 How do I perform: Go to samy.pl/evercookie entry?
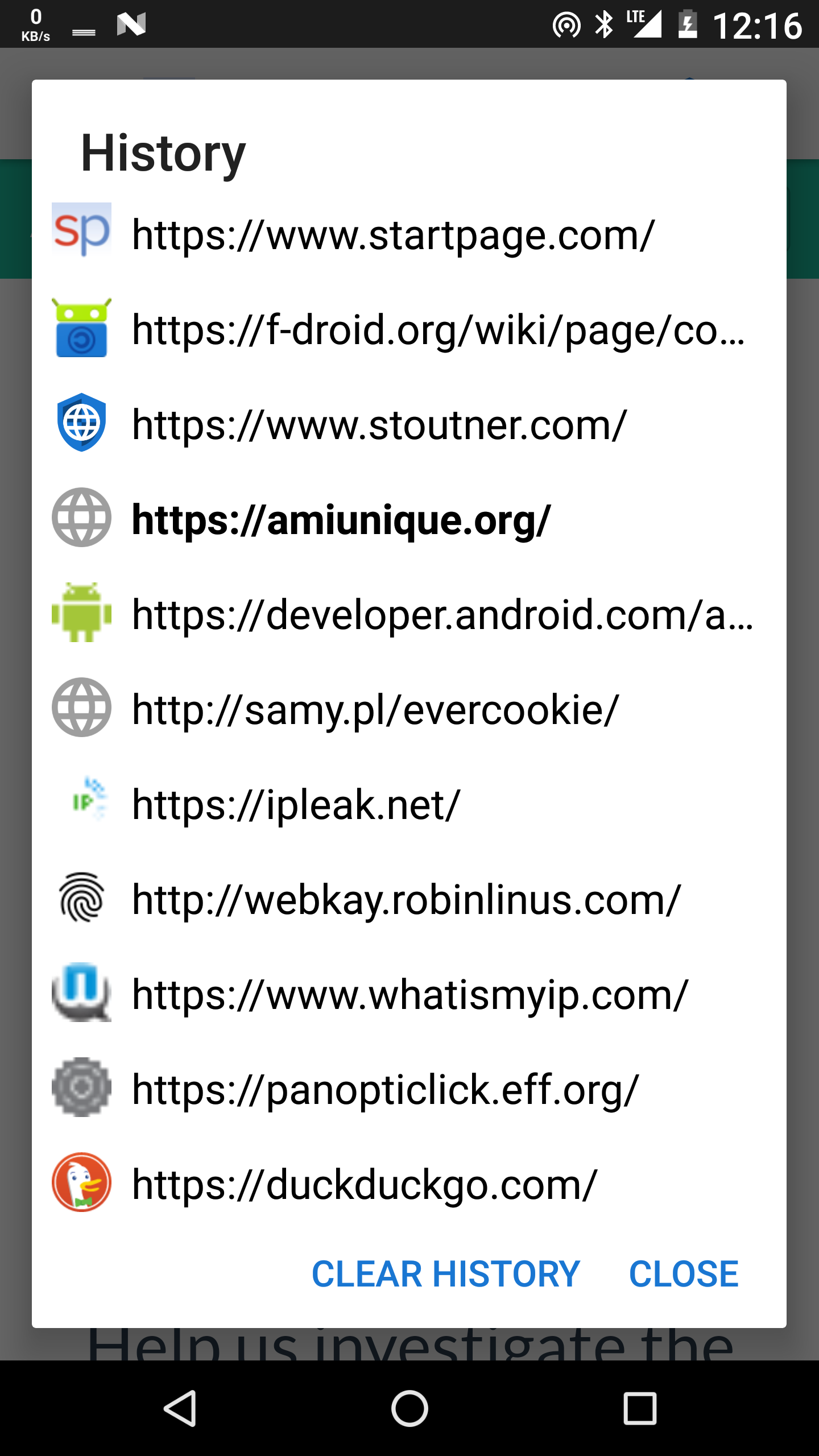click(409, 709)
